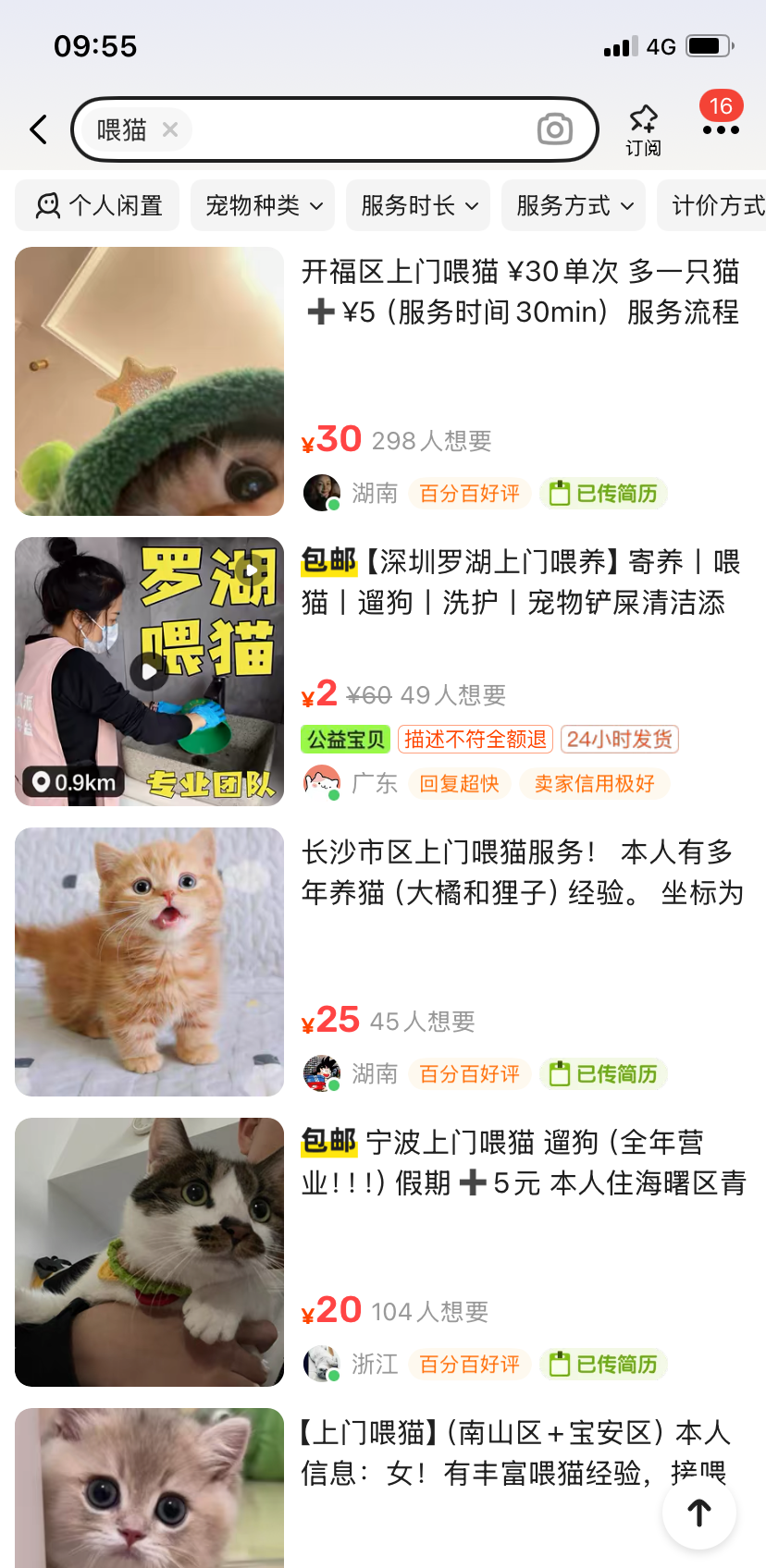Toggle the 百分百好评 rating badge
The image size is (766, 1568).
pyautogui.click(x=469, y=493)
